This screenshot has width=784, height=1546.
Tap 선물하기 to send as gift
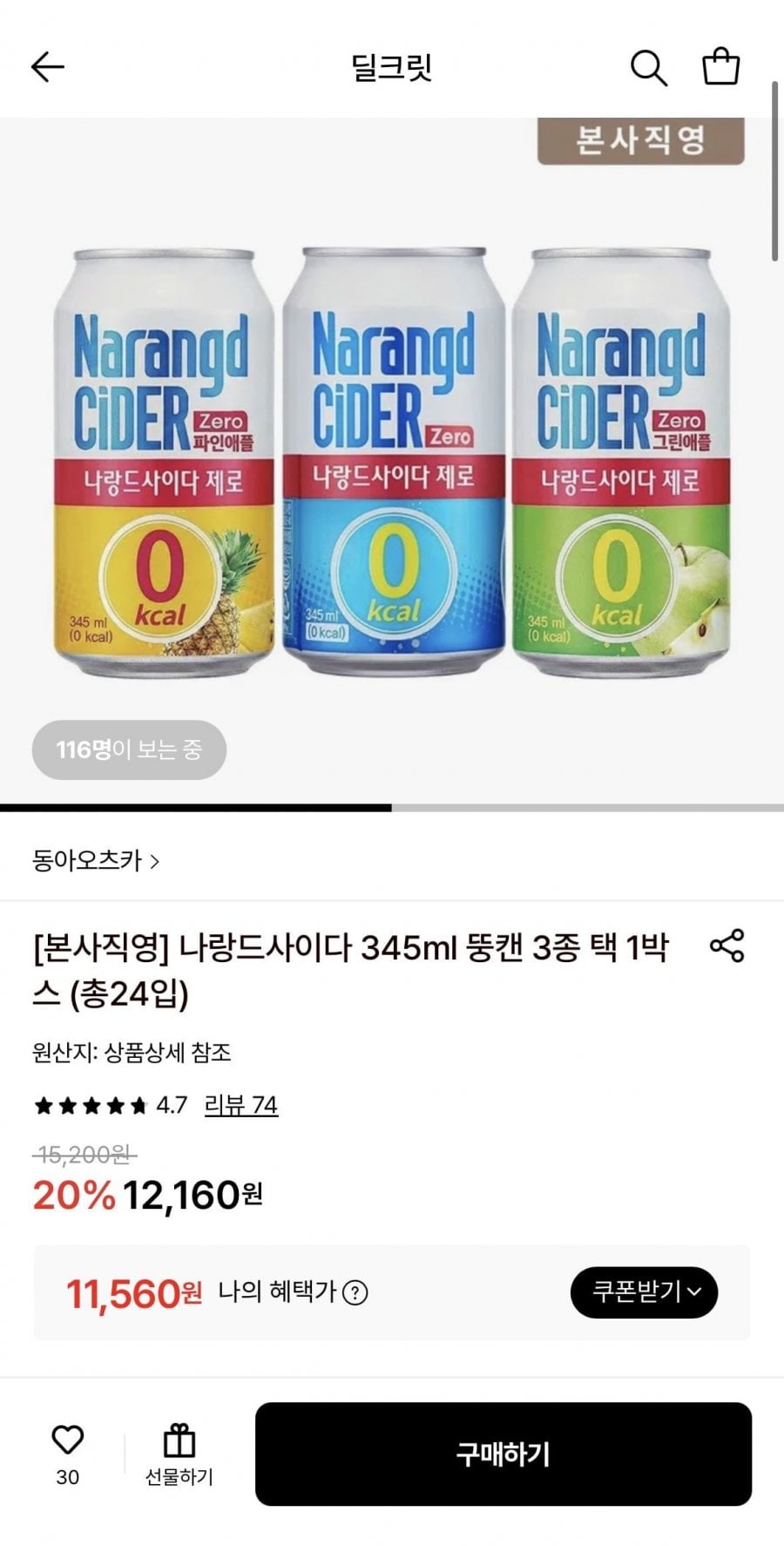point(179,1454)
